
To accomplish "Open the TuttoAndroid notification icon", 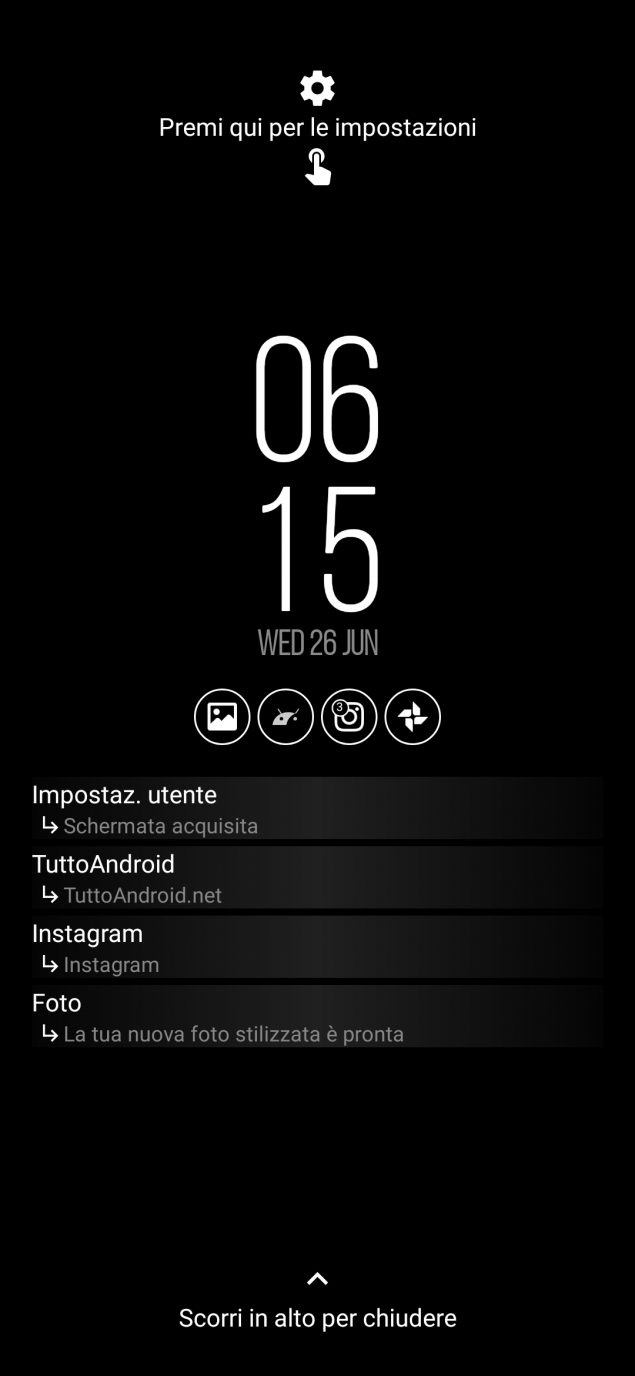I will [x=286, y=717].
